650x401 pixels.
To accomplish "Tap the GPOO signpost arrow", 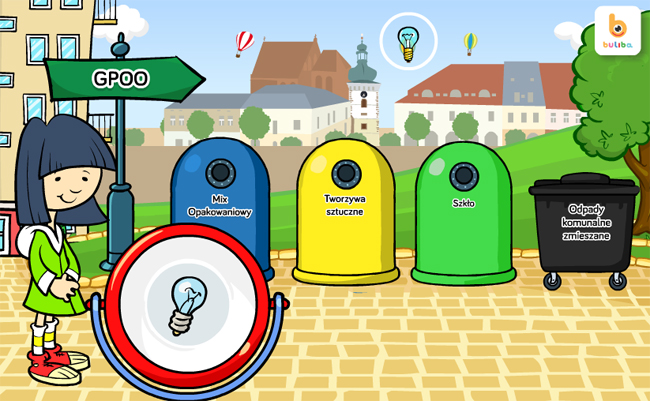I will click(x=123, y=79).
